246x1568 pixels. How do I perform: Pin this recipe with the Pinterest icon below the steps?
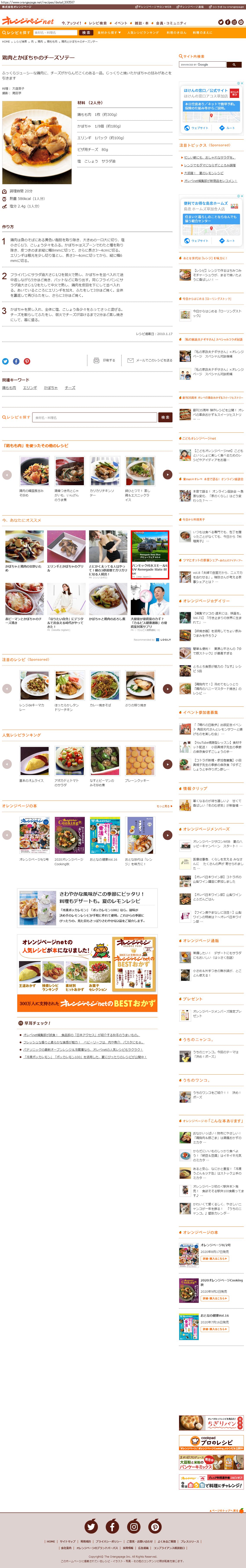click(27, 361)
